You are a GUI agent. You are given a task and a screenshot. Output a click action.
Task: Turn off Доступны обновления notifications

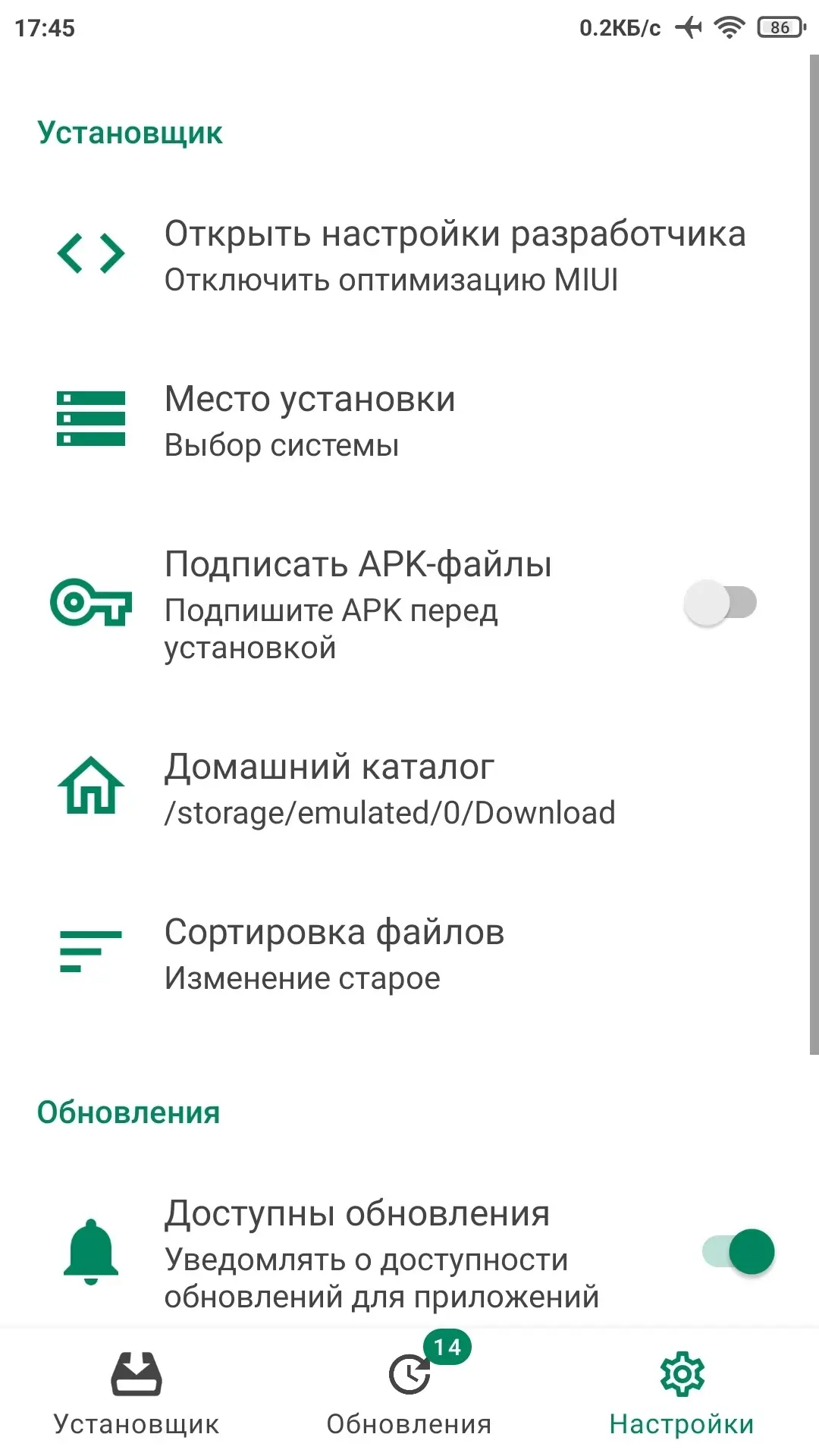(x=739, y=1251)
